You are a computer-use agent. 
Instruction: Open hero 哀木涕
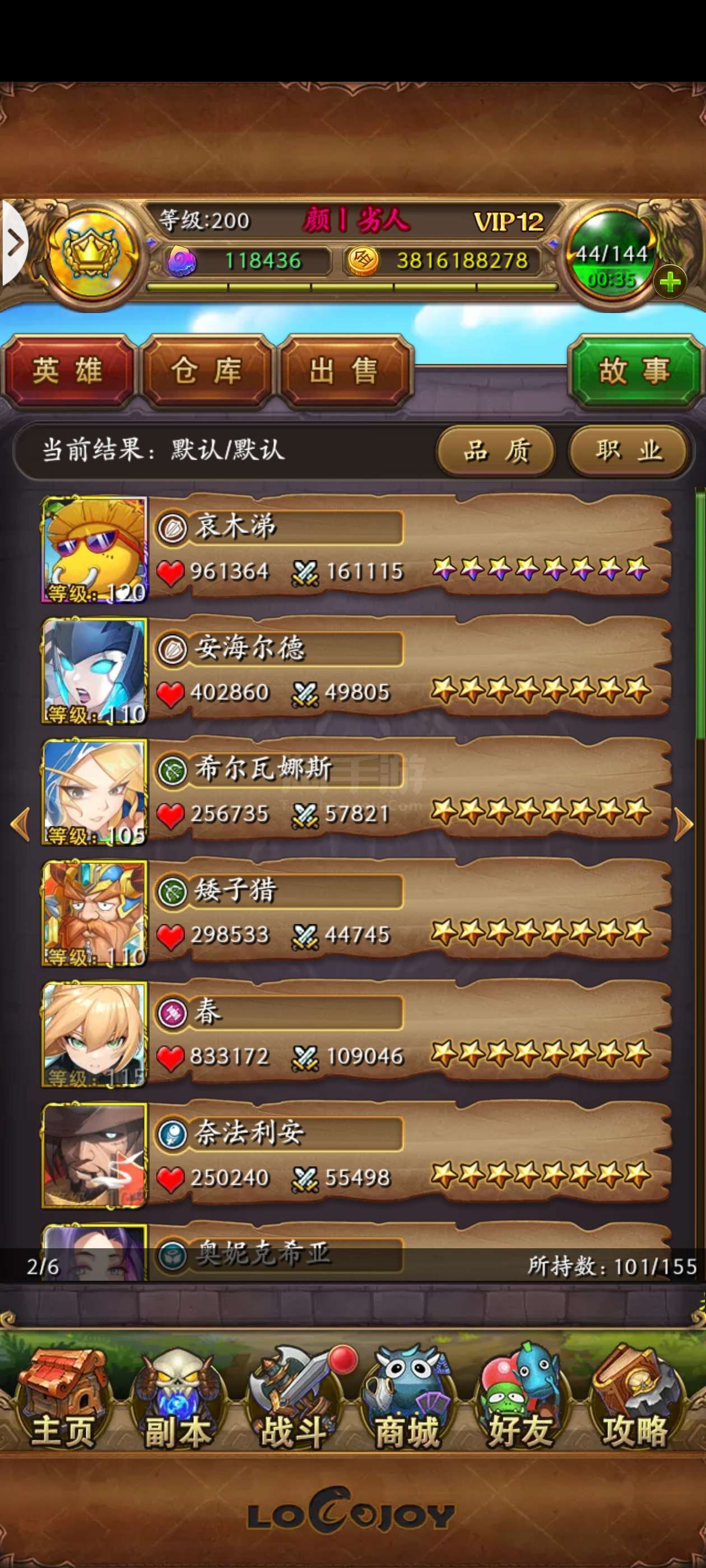(x=356, y=550)
